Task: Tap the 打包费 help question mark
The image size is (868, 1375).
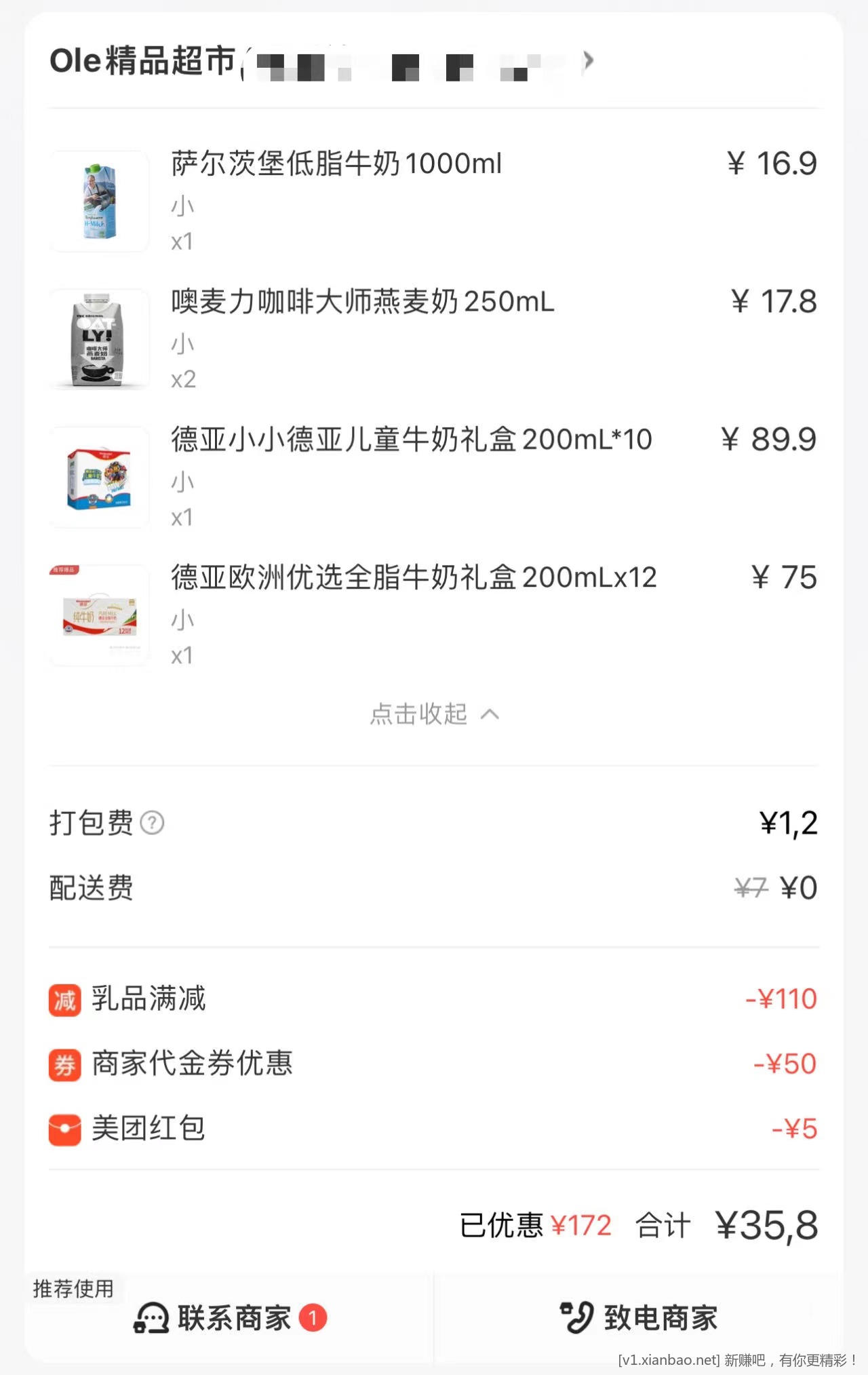Action: point(152,823)
